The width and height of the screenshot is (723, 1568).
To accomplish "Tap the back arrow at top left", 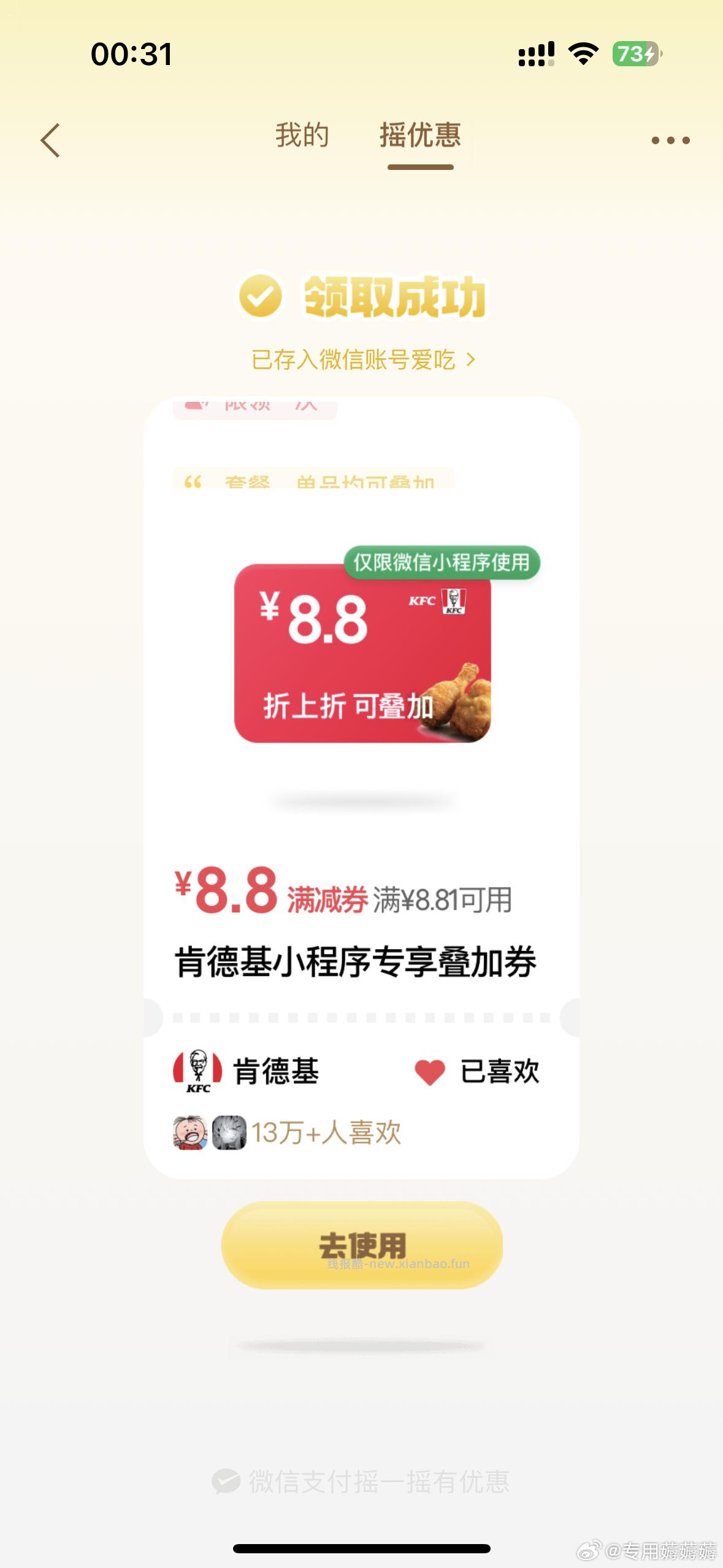I will click(51, 140).
